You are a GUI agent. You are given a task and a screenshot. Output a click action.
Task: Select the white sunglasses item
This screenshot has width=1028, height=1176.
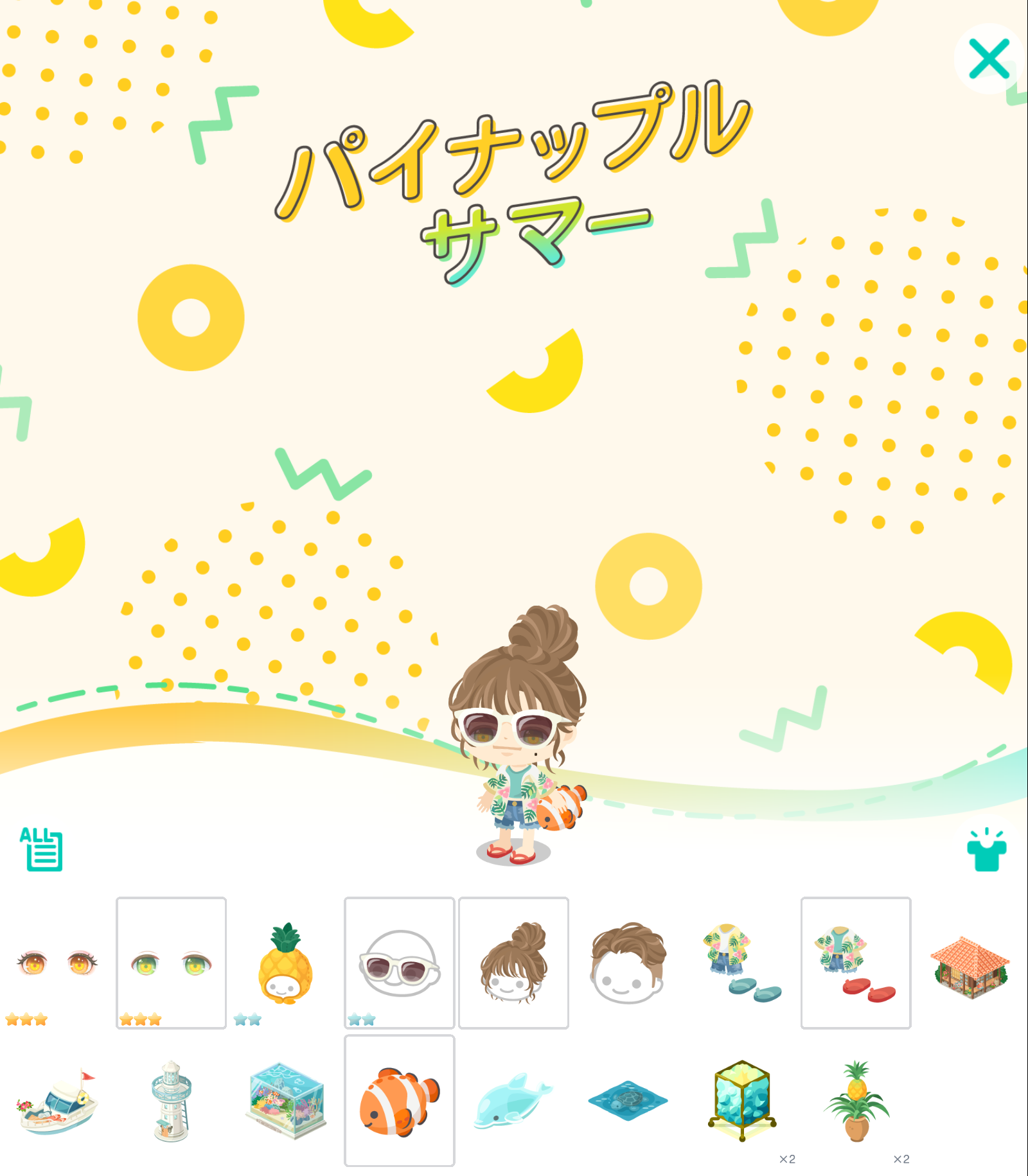pos(399,963)
